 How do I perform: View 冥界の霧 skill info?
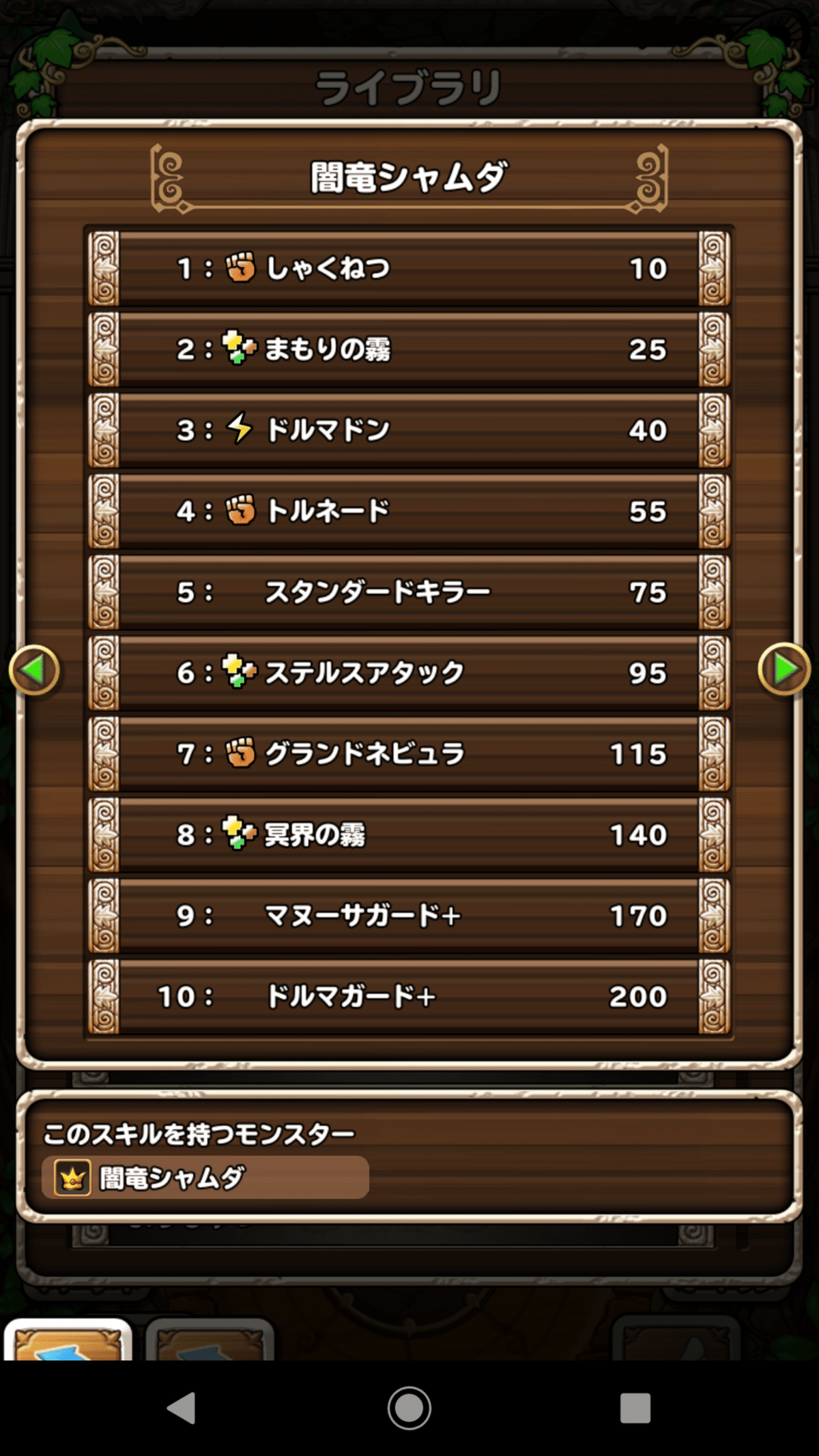tap(409, 834)
